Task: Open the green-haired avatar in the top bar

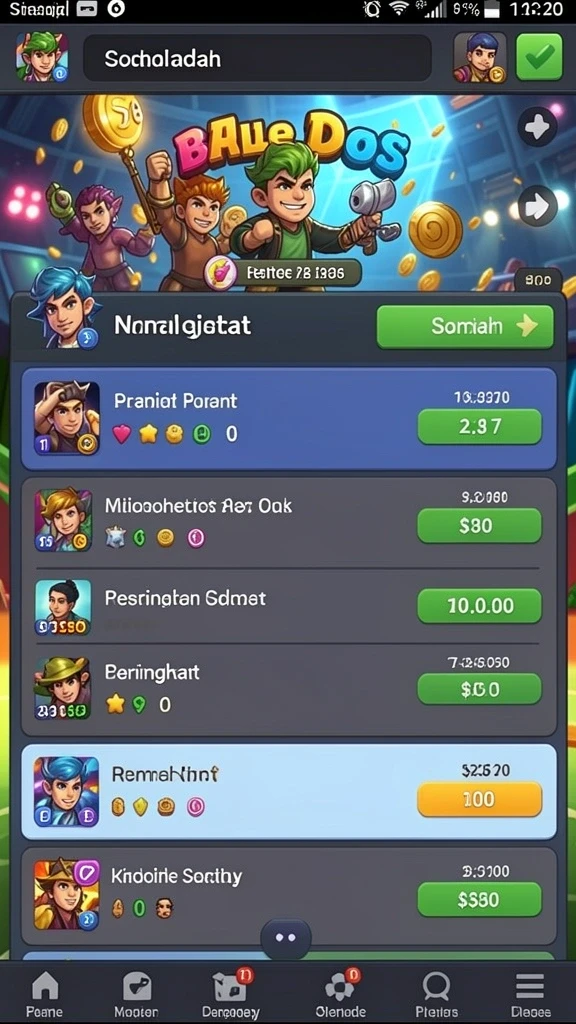Action: [42, 57]
